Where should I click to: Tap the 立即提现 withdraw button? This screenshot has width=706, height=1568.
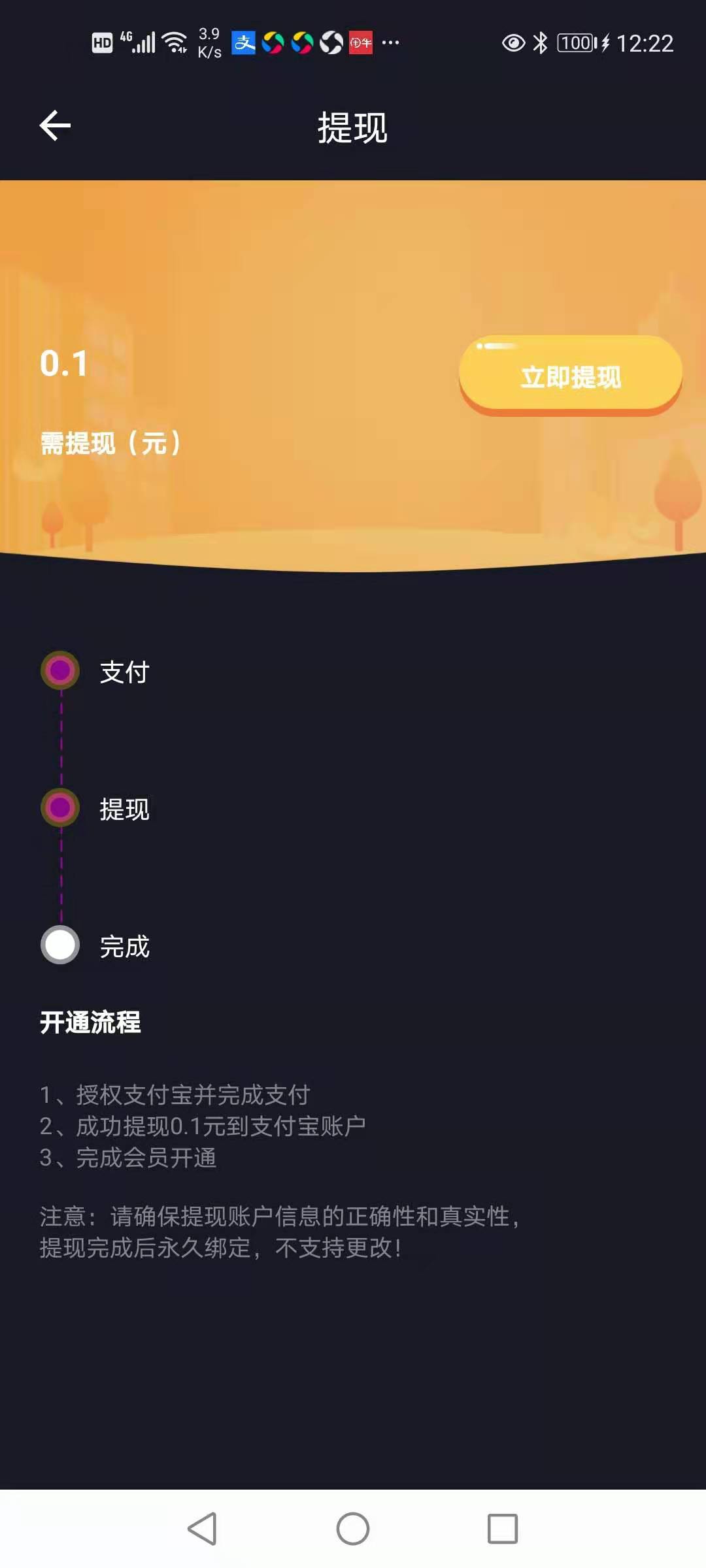coord(570,375)
